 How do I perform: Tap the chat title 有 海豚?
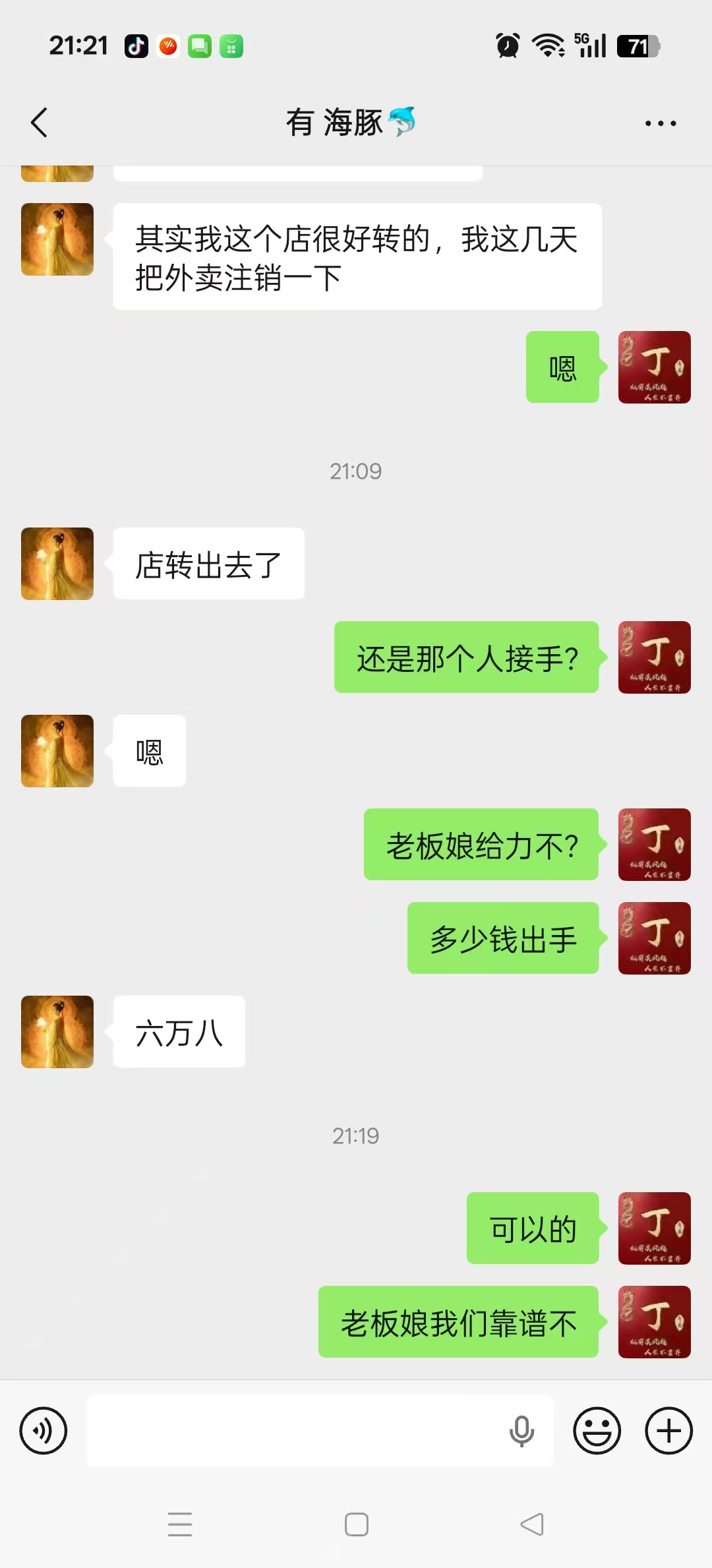(353, 123)
